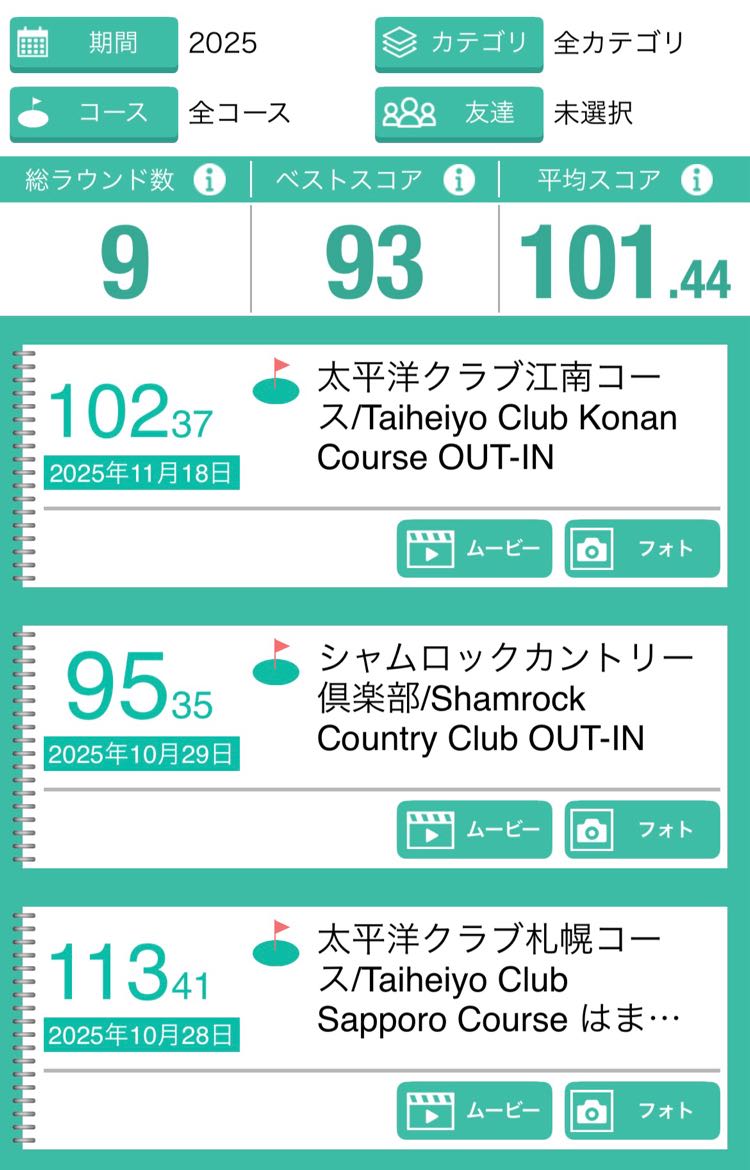
Task: Open フォト for Shamrock Country Club round
Action: point(642,830)
